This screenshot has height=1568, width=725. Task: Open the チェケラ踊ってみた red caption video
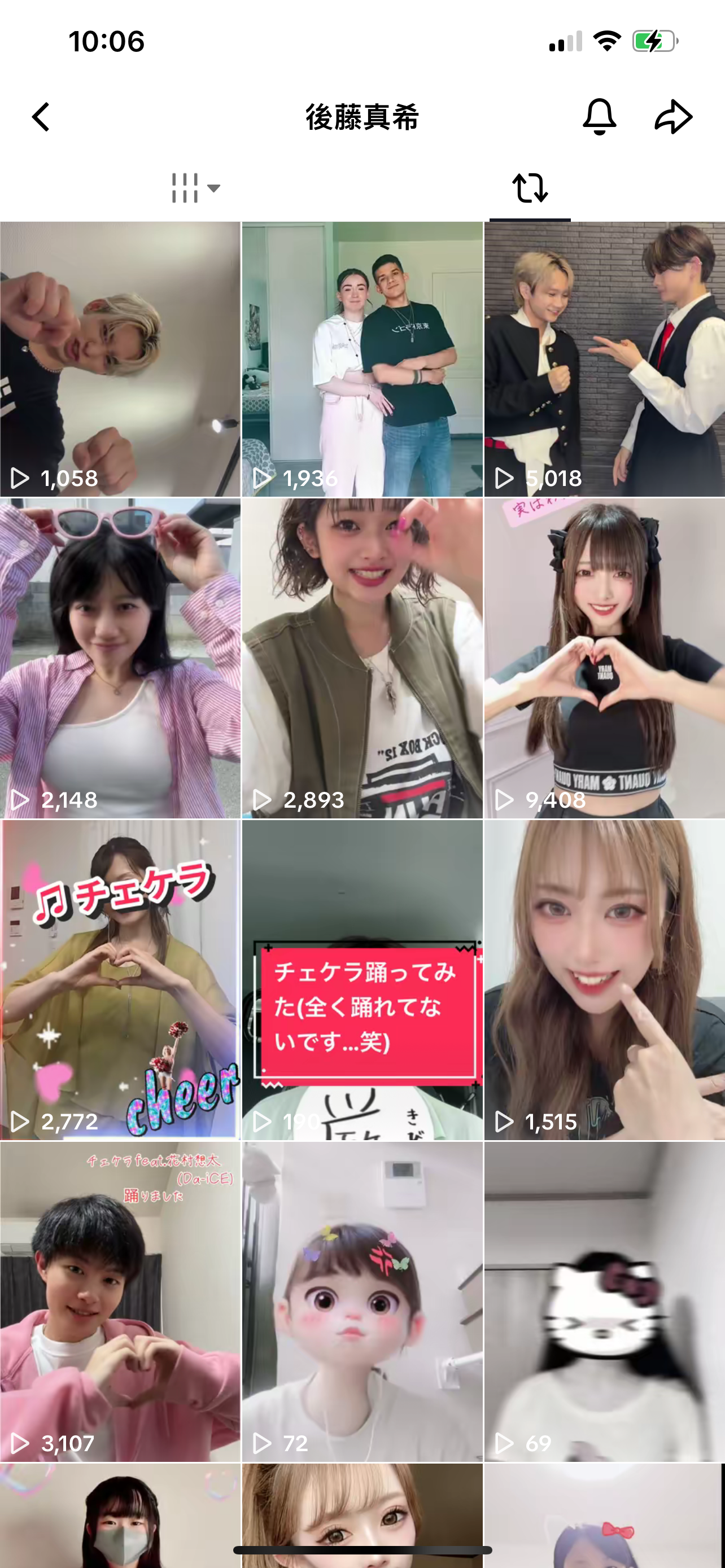pyautogui.click(x=362, y=980)
